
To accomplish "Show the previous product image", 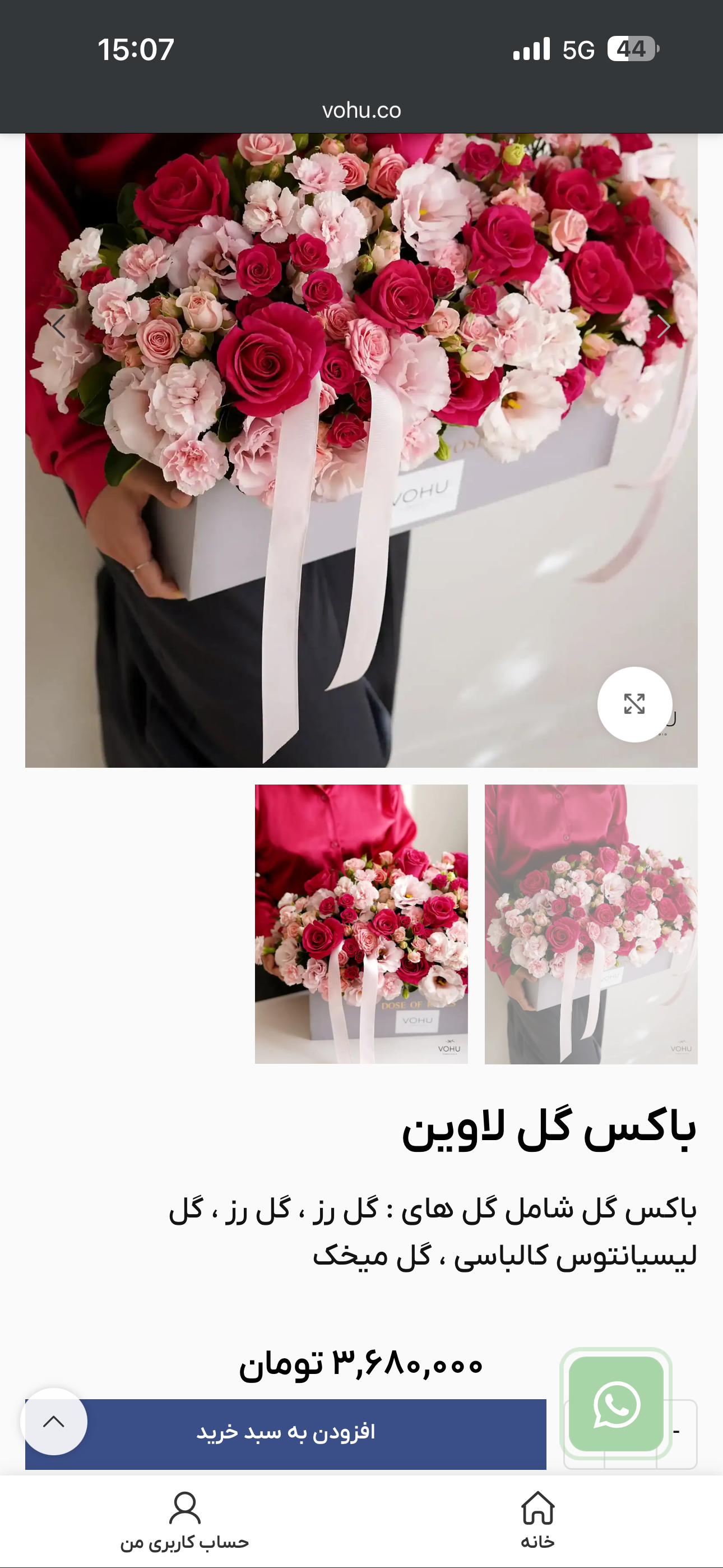I will coord(59,327).
